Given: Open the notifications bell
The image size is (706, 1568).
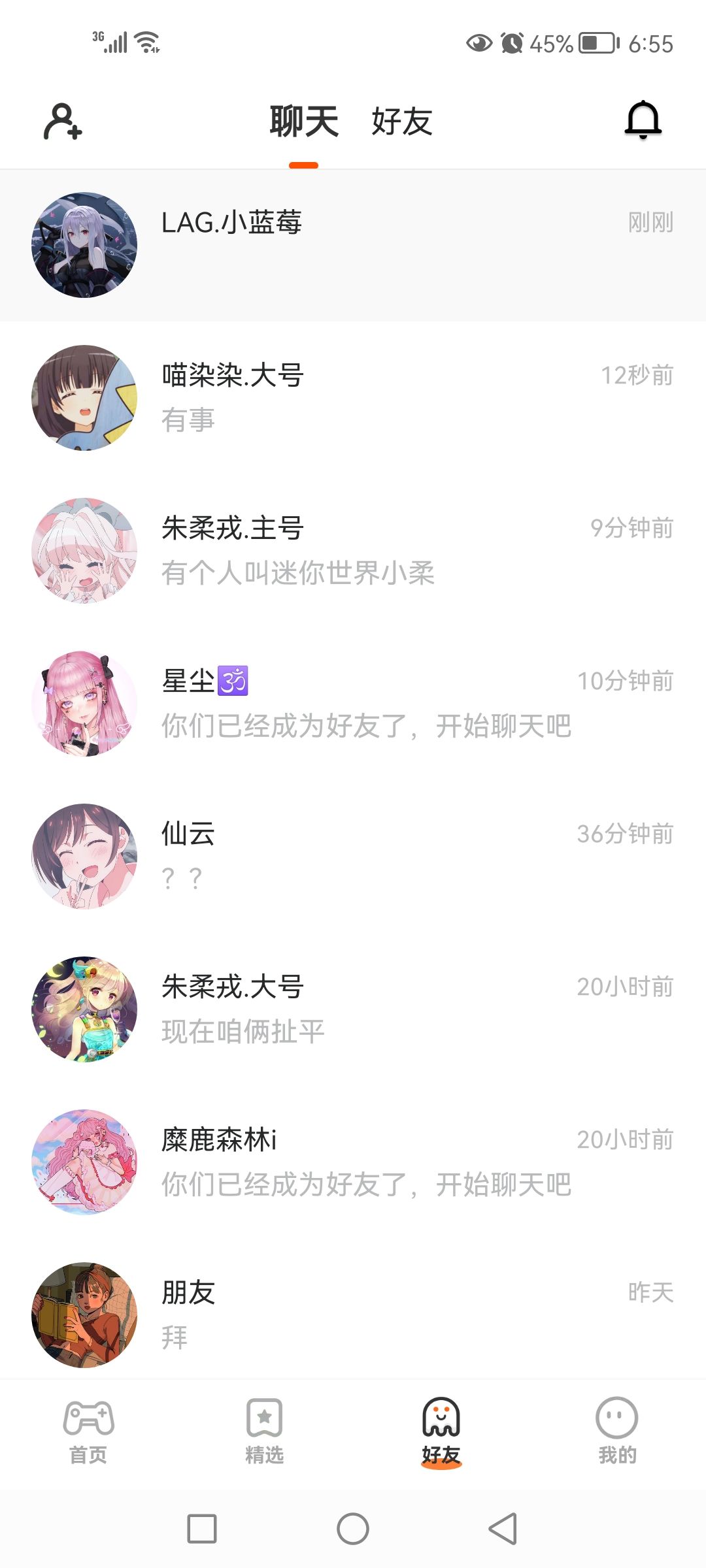Looking at the screenshot, I should (x=643, y=120).
